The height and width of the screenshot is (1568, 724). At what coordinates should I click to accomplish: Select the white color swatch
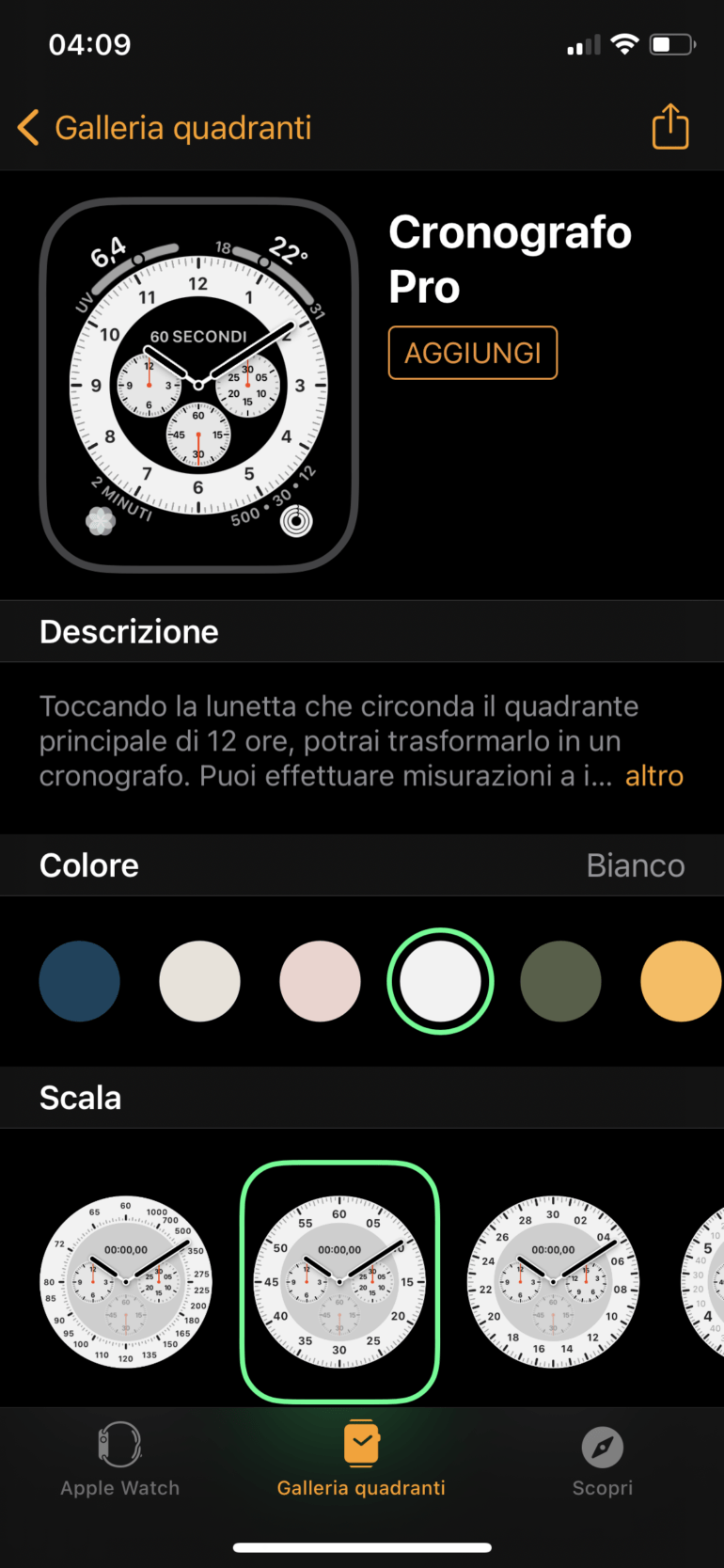(440, 981)
